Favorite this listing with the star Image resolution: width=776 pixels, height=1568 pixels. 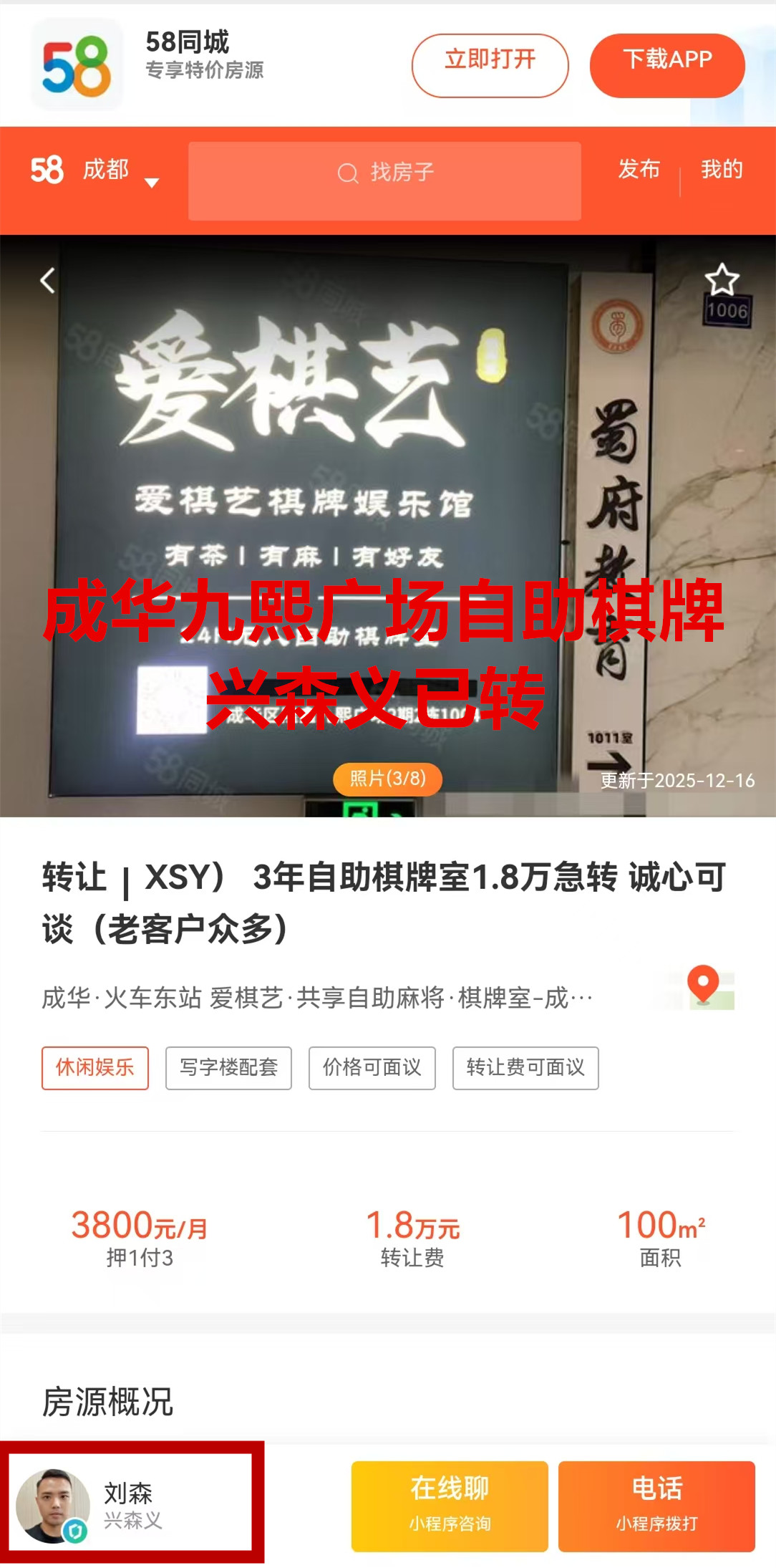click(x=722, y=279)
